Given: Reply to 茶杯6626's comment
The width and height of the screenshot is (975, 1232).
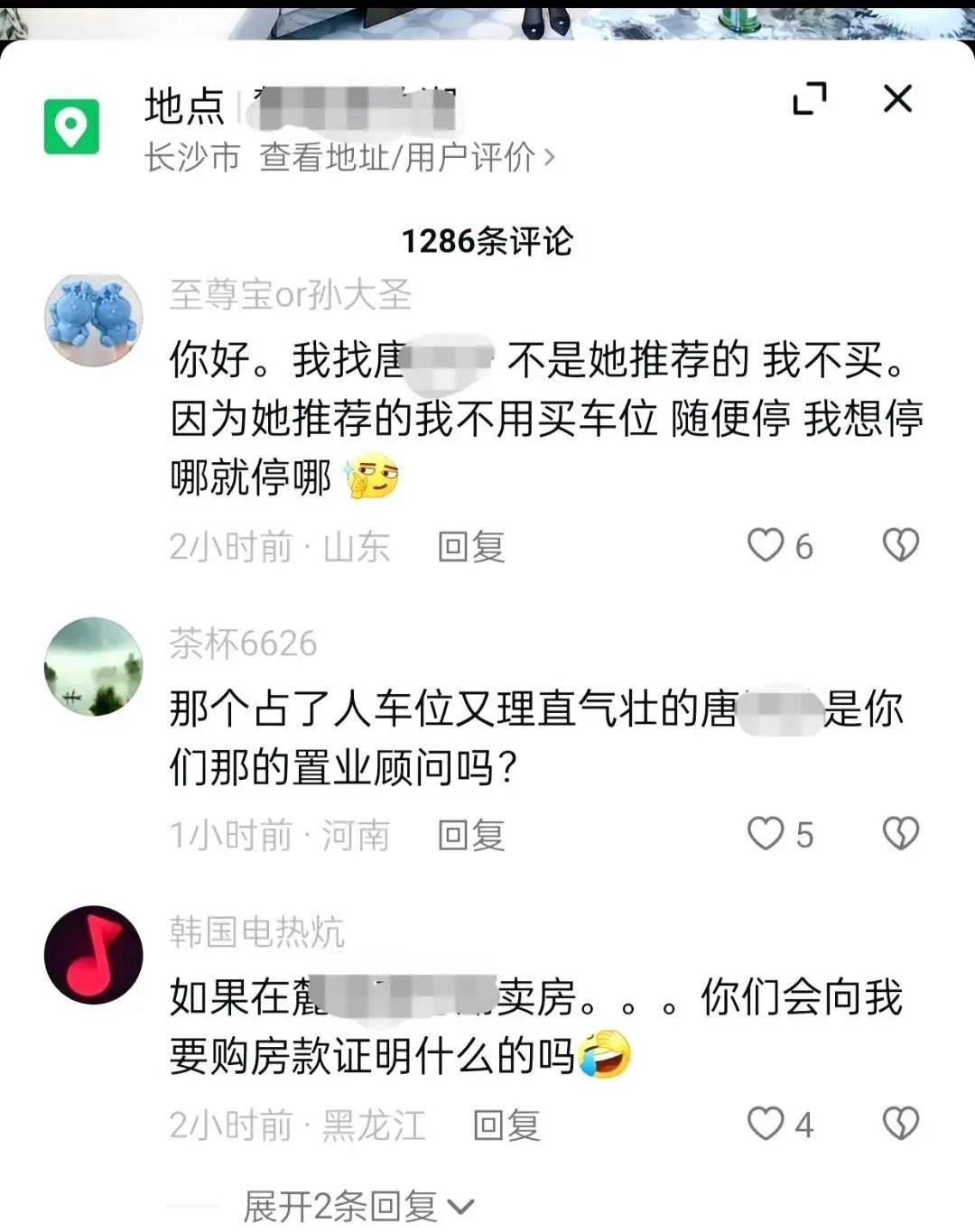Looking at the screenshot, I should 470,836.
